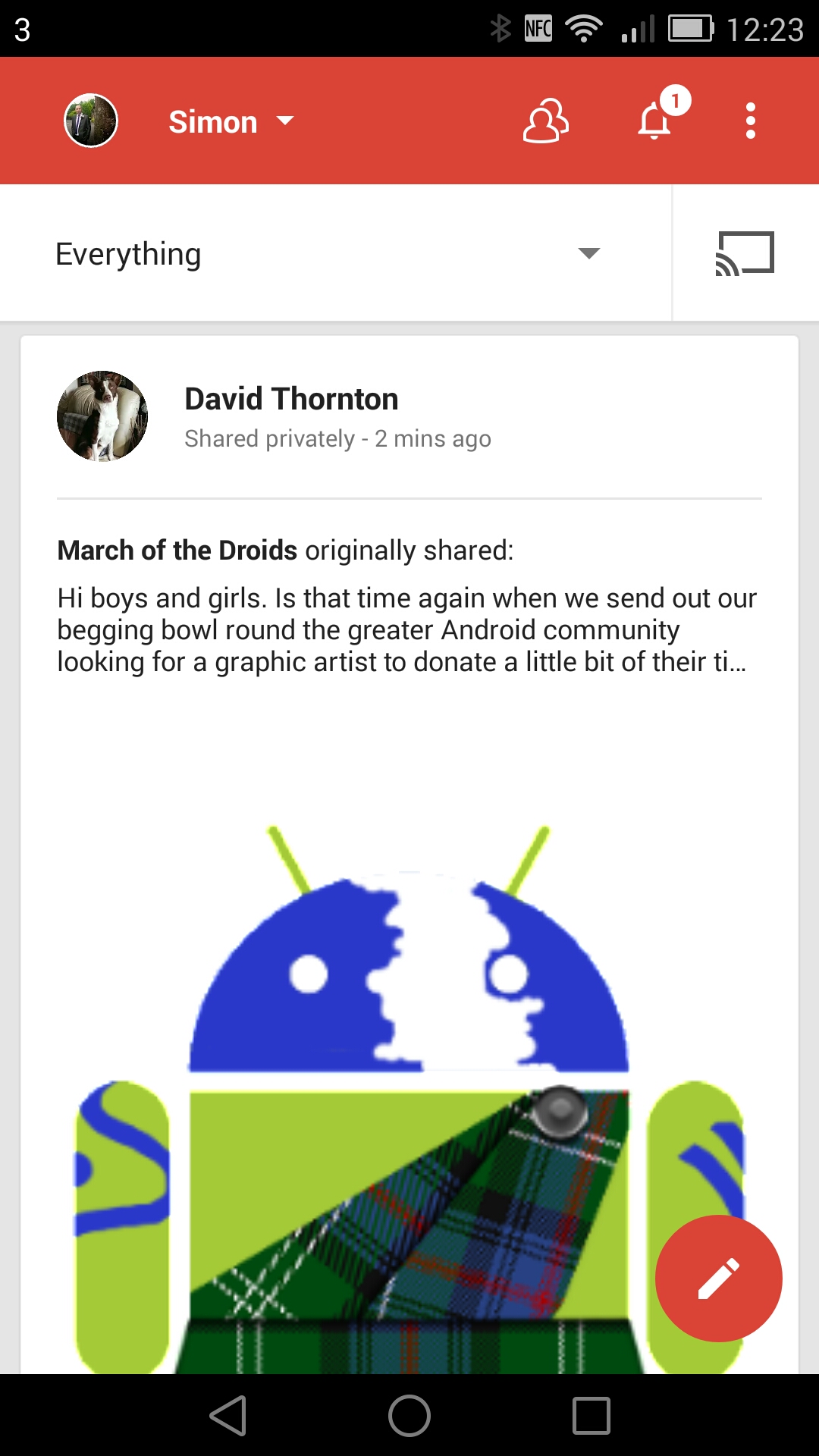819x1456 pixels.
Task: Open the overflow menu
Action: [x=751, y=121]
